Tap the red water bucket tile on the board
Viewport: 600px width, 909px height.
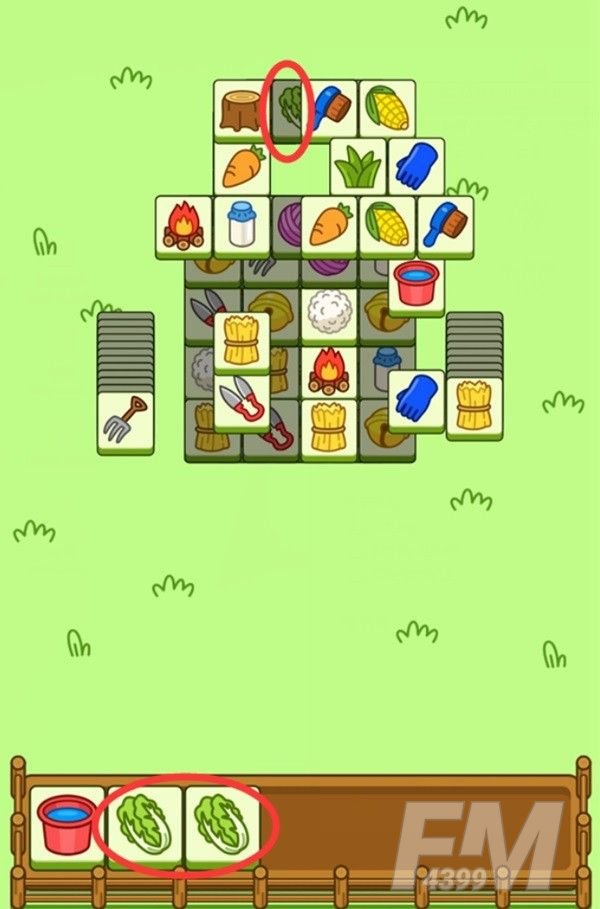415,285
